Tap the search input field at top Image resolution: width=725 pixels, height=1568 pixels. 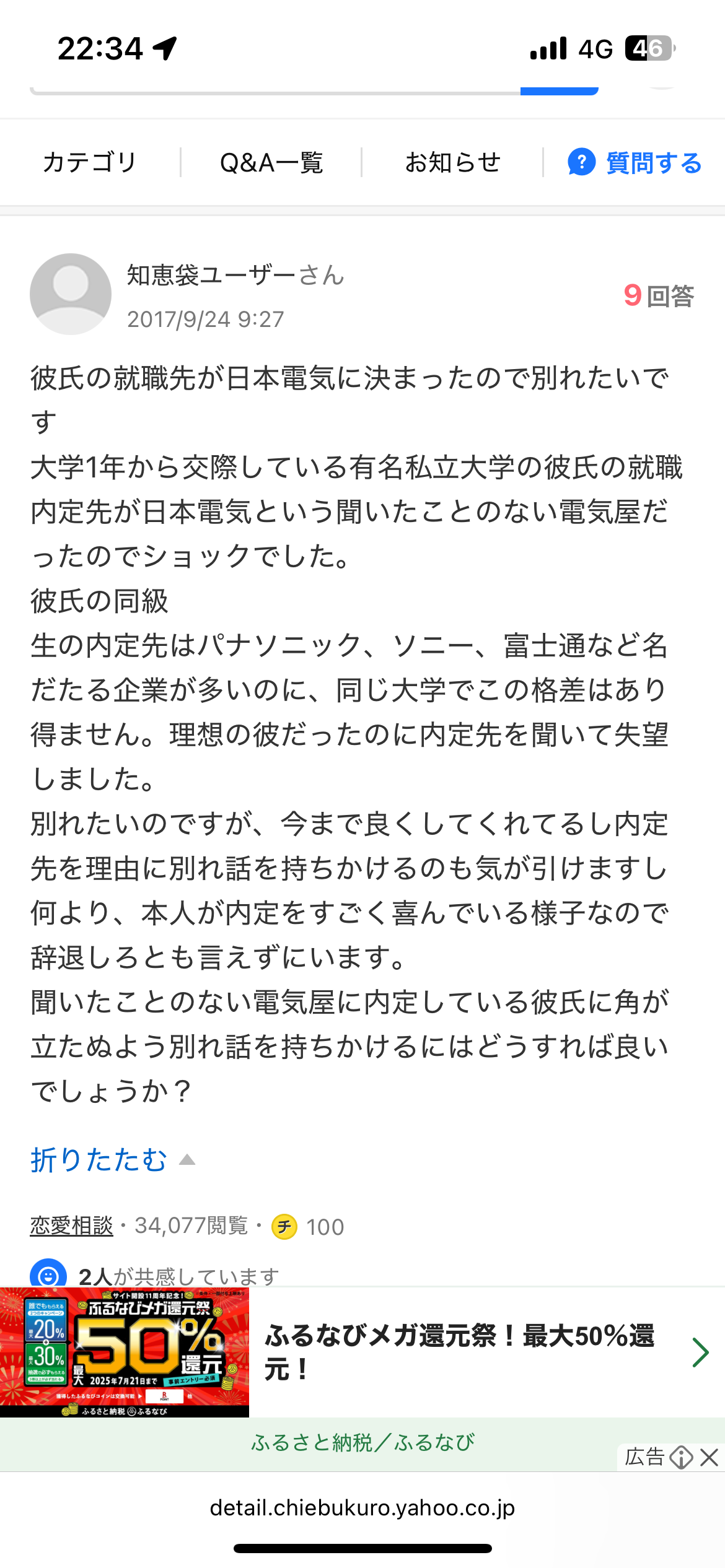click(x=275, y=90)
